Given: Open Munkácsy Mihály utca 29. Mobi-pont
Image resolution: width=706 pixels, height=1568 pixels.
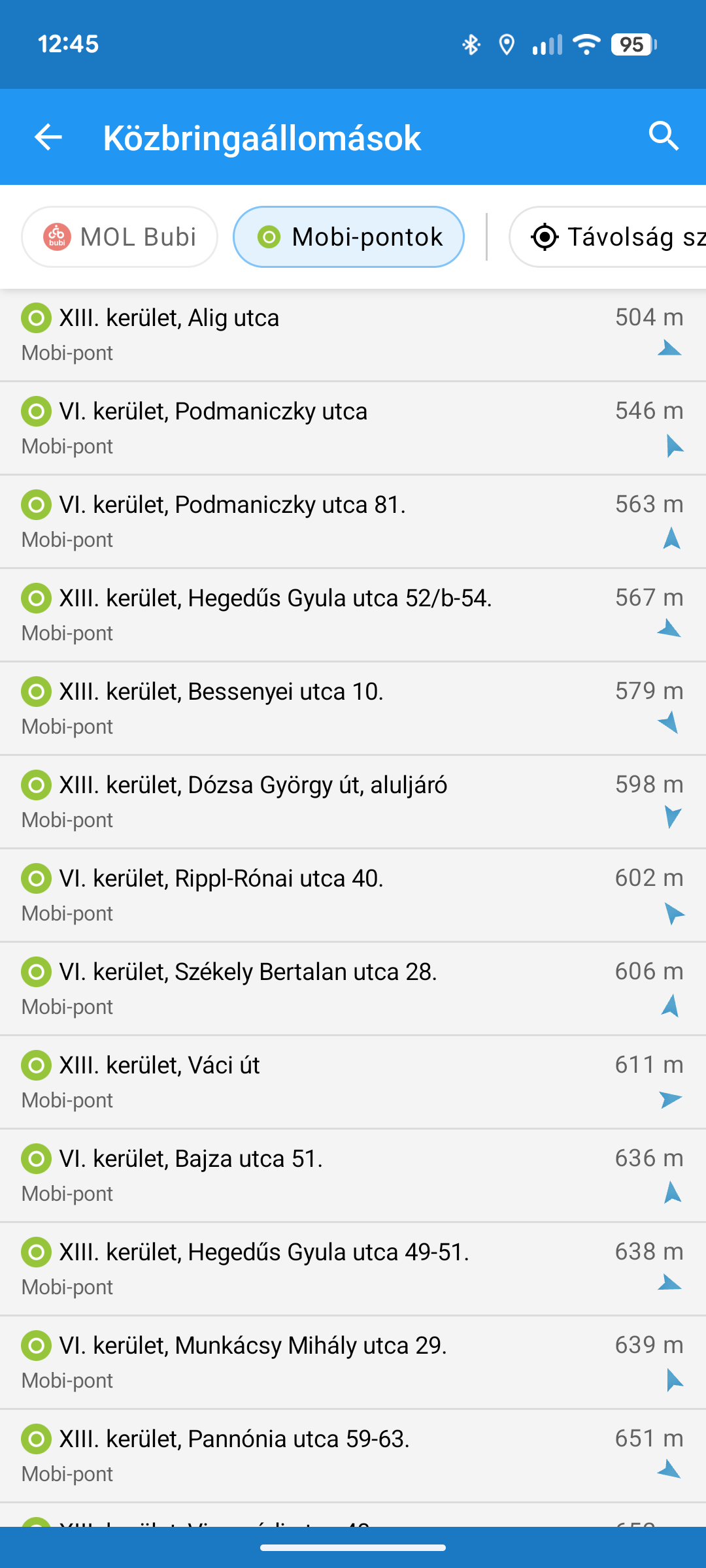Looking at the screenshot, I should tap(353, 1362).
